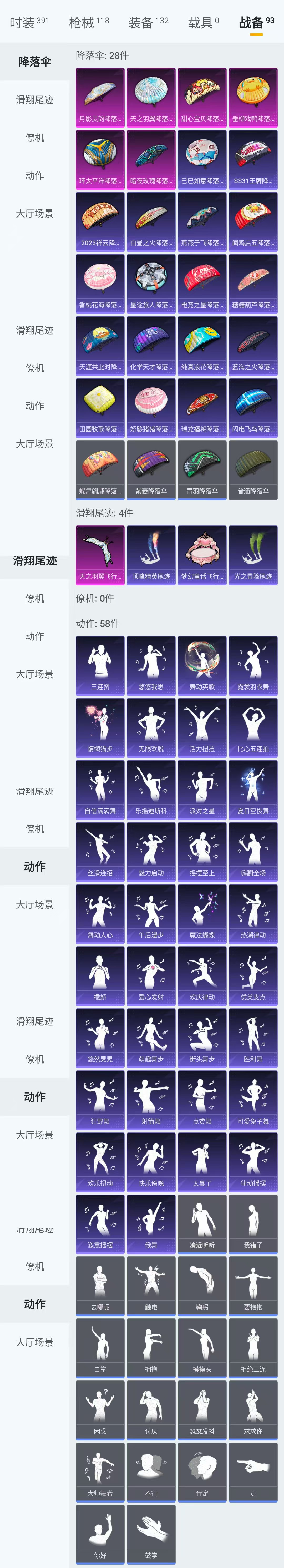Open the SS31王牌 parachute item
Screen dimensions: 284x1568
pos(253,159)
